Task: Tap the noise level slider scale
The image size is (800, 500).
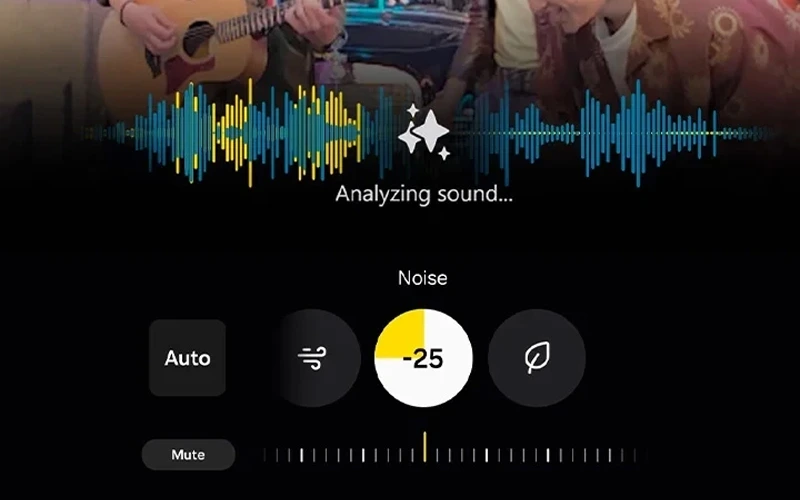Action: (x=450, y=455)
